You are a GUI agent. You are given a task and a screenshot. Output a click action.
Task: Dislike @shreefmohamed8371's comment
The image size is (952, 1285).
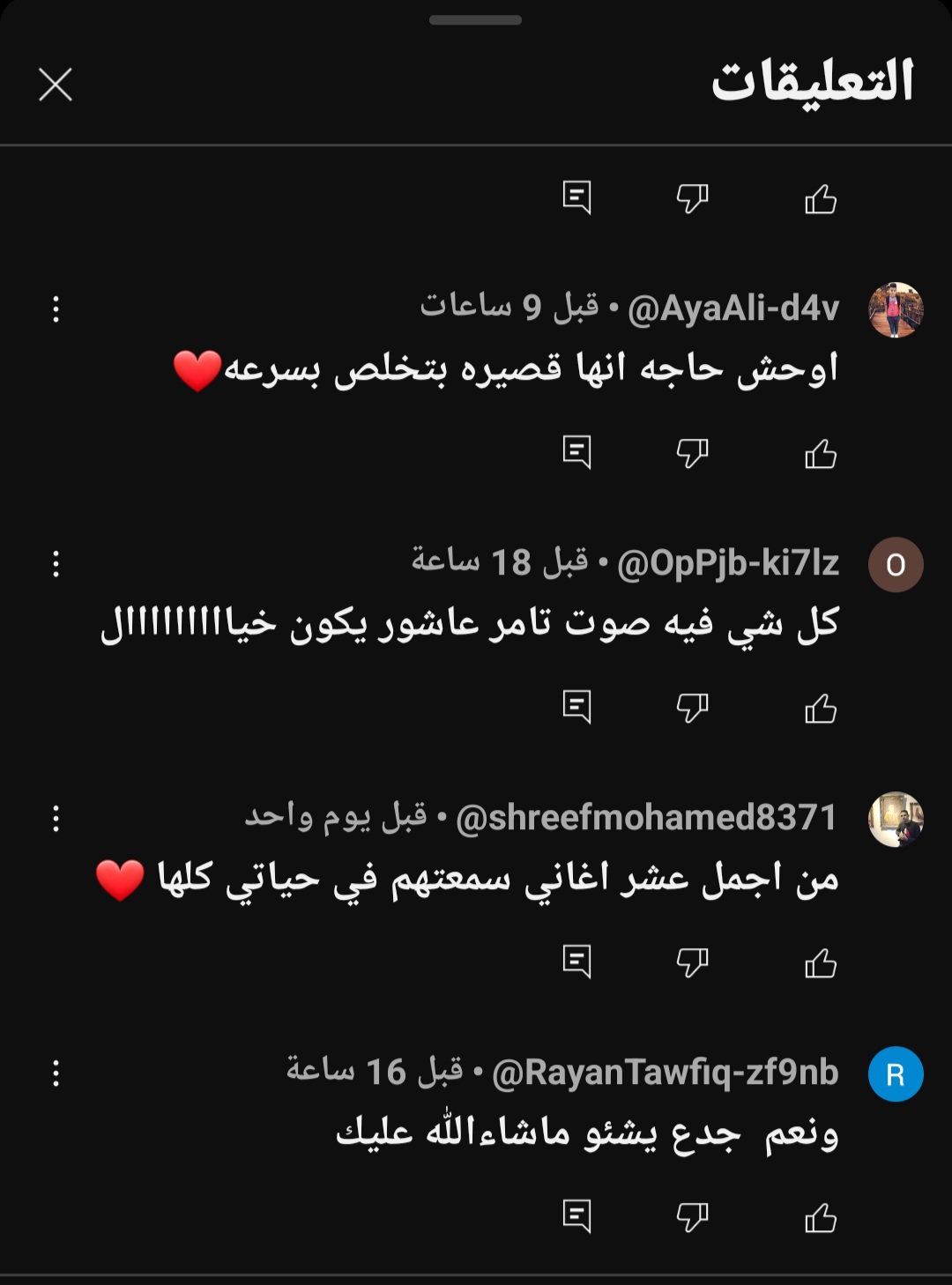(692, 962)
